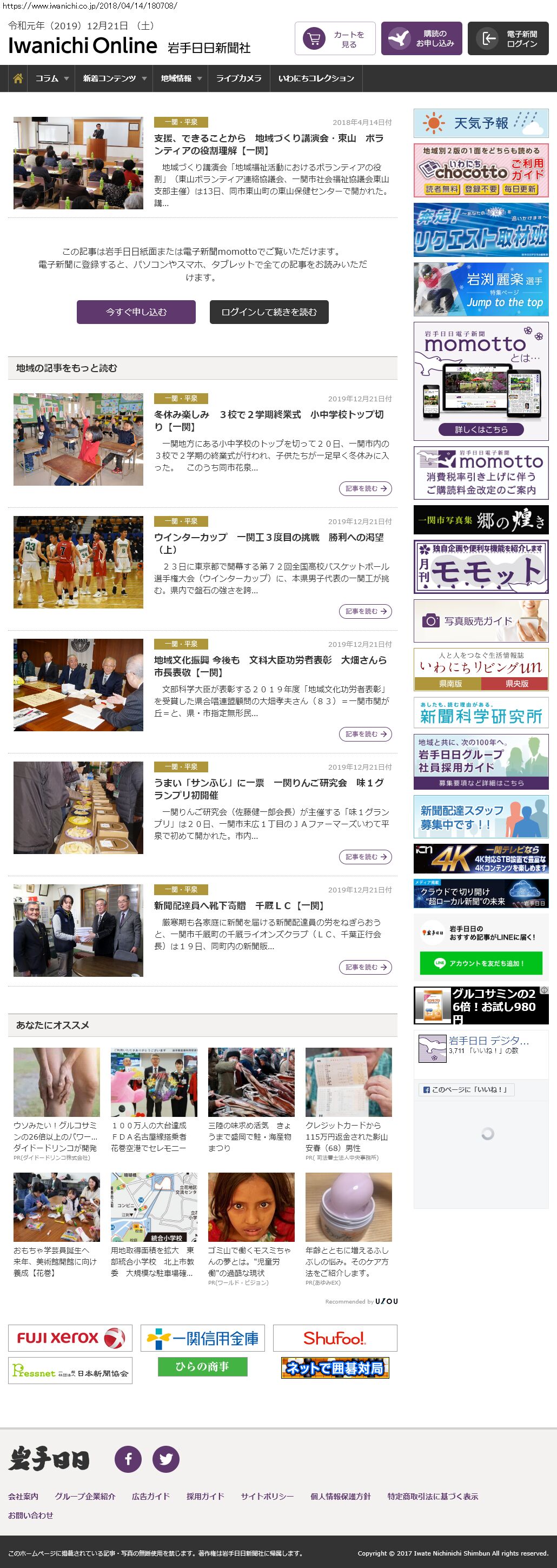The width and height of the screenshot is (557, 1568).
Task: Expand the 地域情報 menu
Action: point(180,78)
